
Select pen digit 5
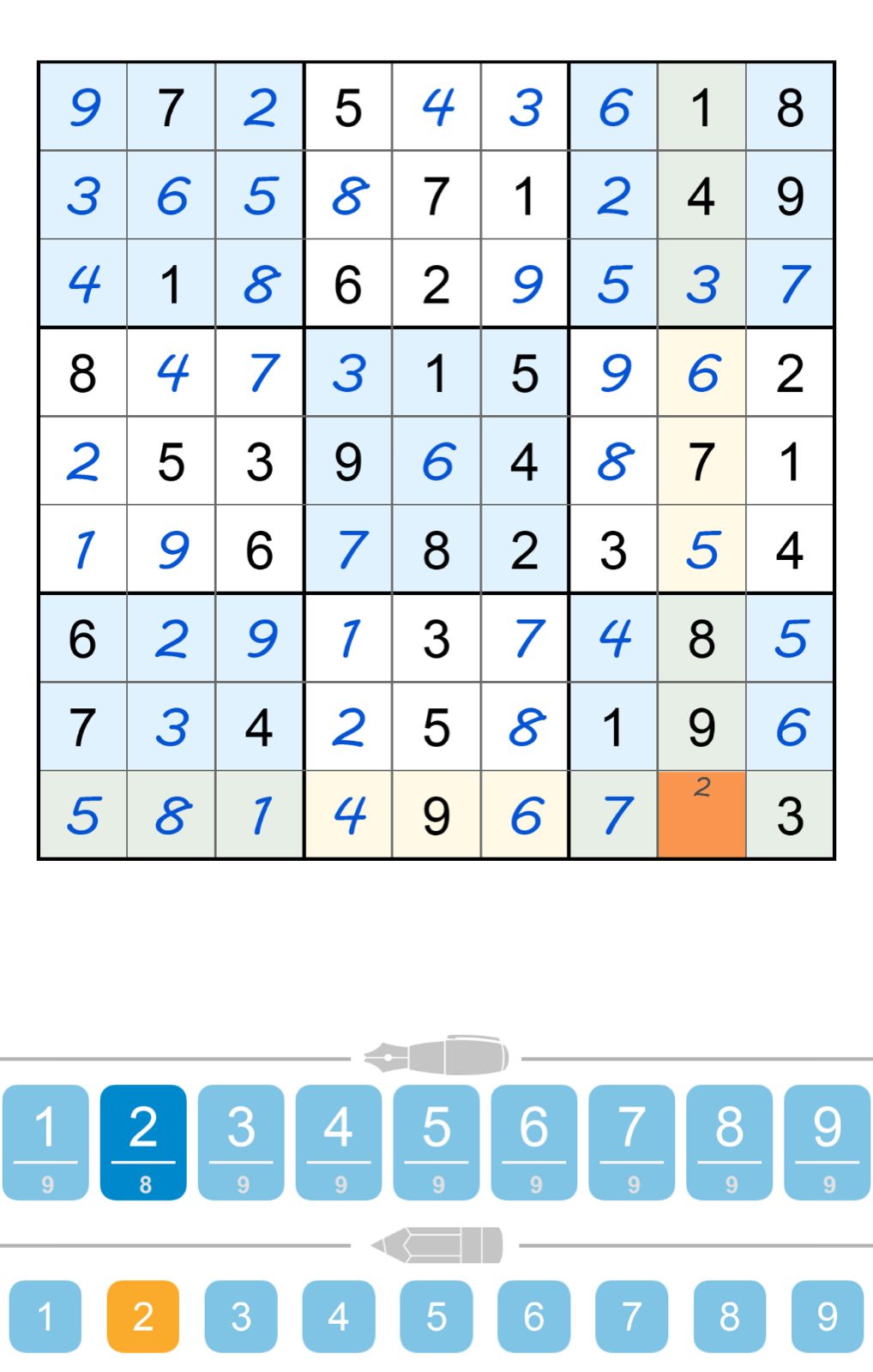[x=436, y=1141]
